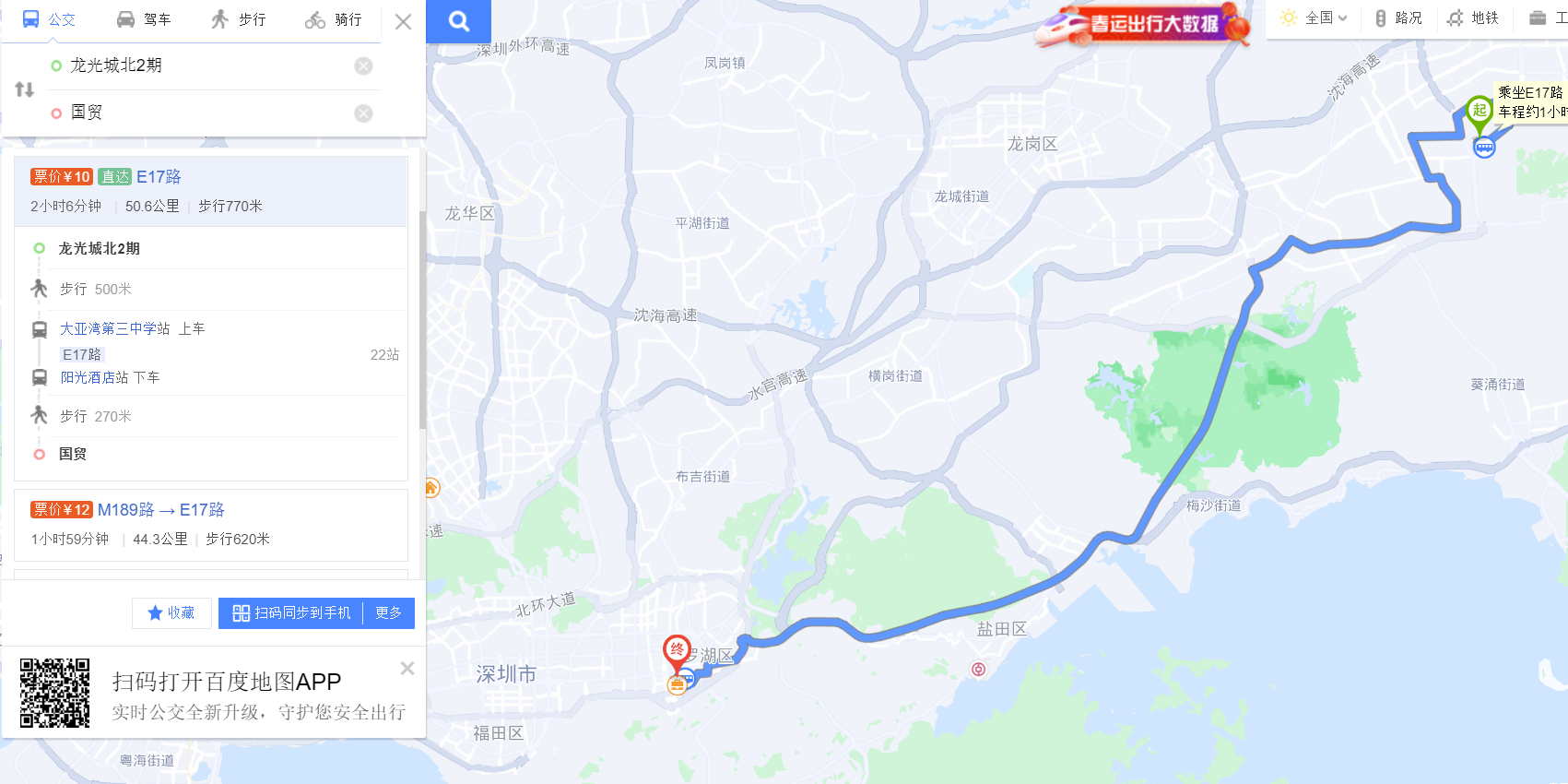This screenshot has height=784, width=1568.
Task: Tap 收藏 to save this route
Action: (x=171, y=613)
